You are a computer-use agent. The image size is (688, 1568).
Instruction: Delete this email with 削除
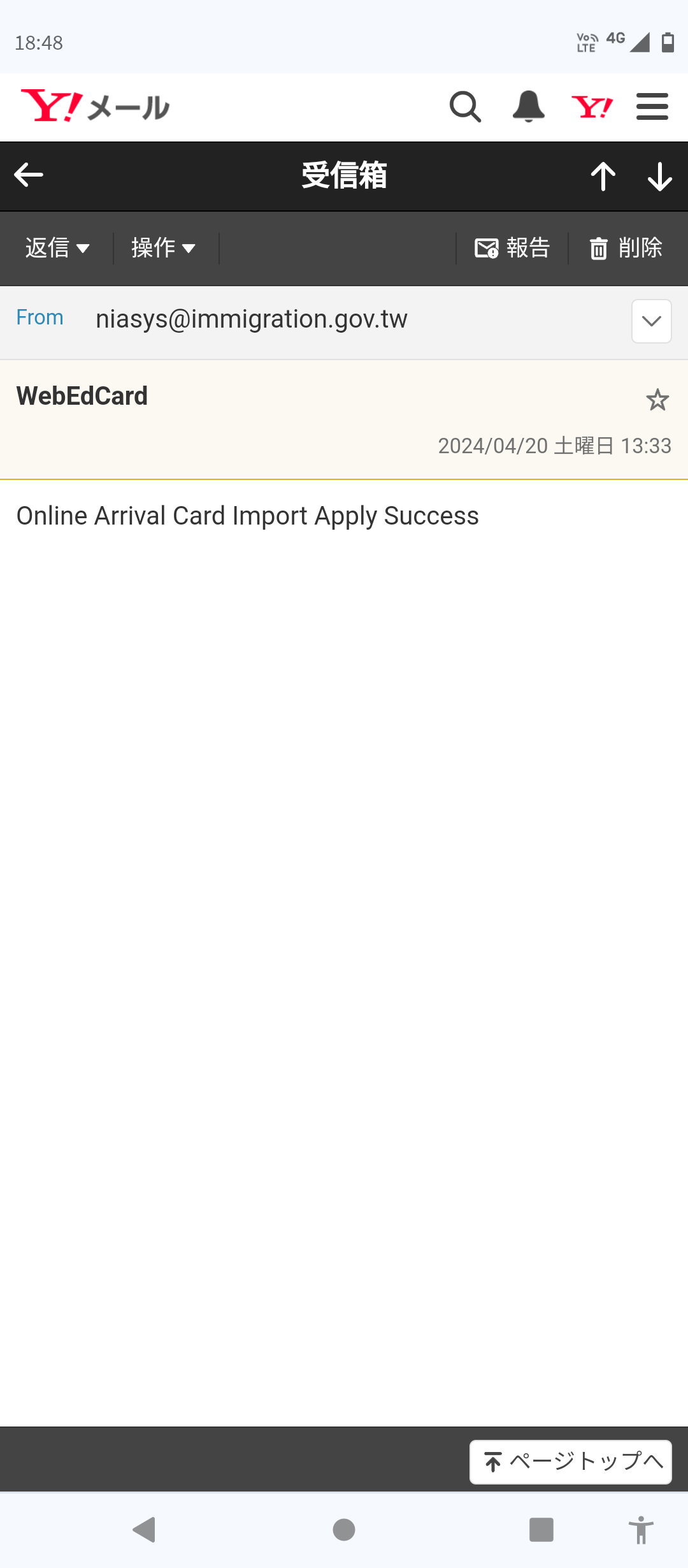coord(626,248)
